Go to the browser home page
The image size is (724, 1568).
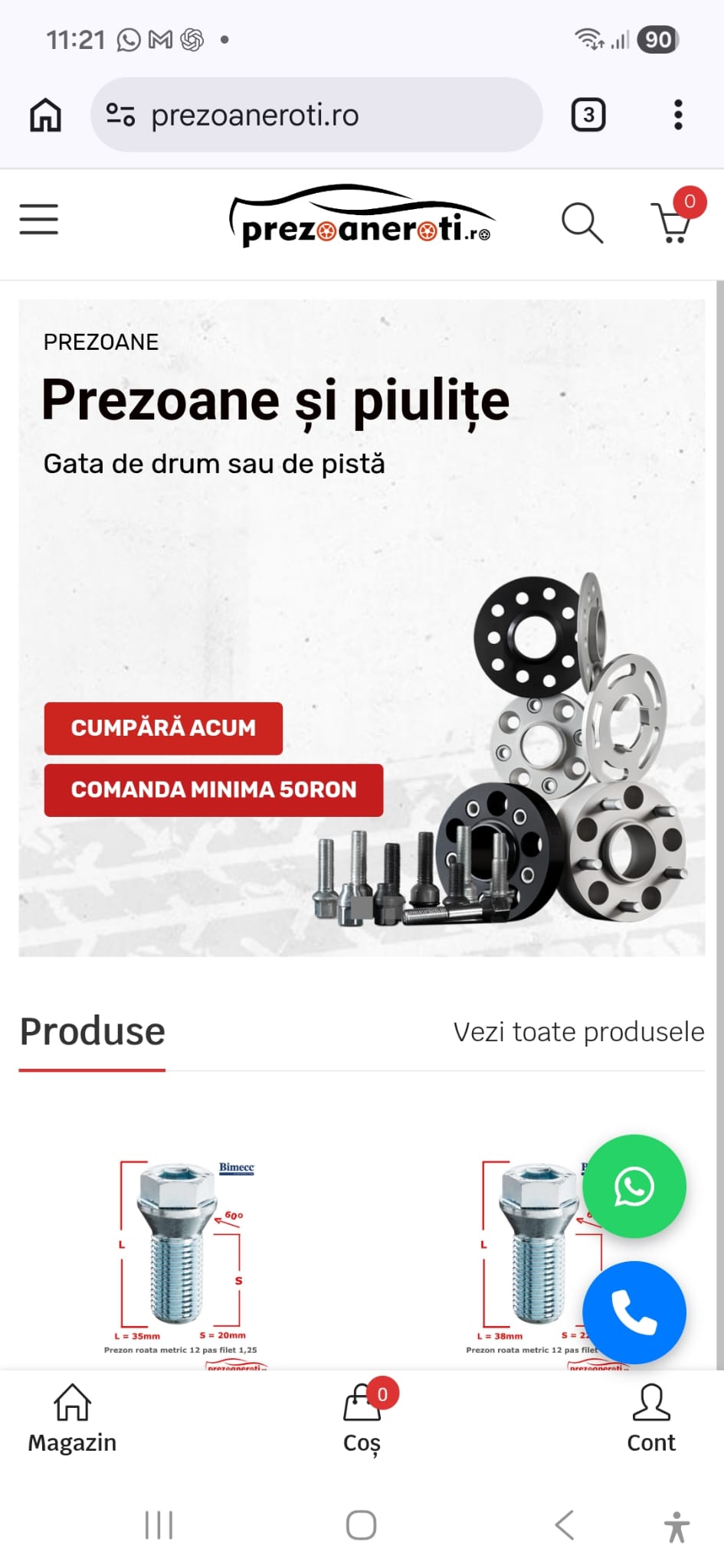(x=46, y=115)
